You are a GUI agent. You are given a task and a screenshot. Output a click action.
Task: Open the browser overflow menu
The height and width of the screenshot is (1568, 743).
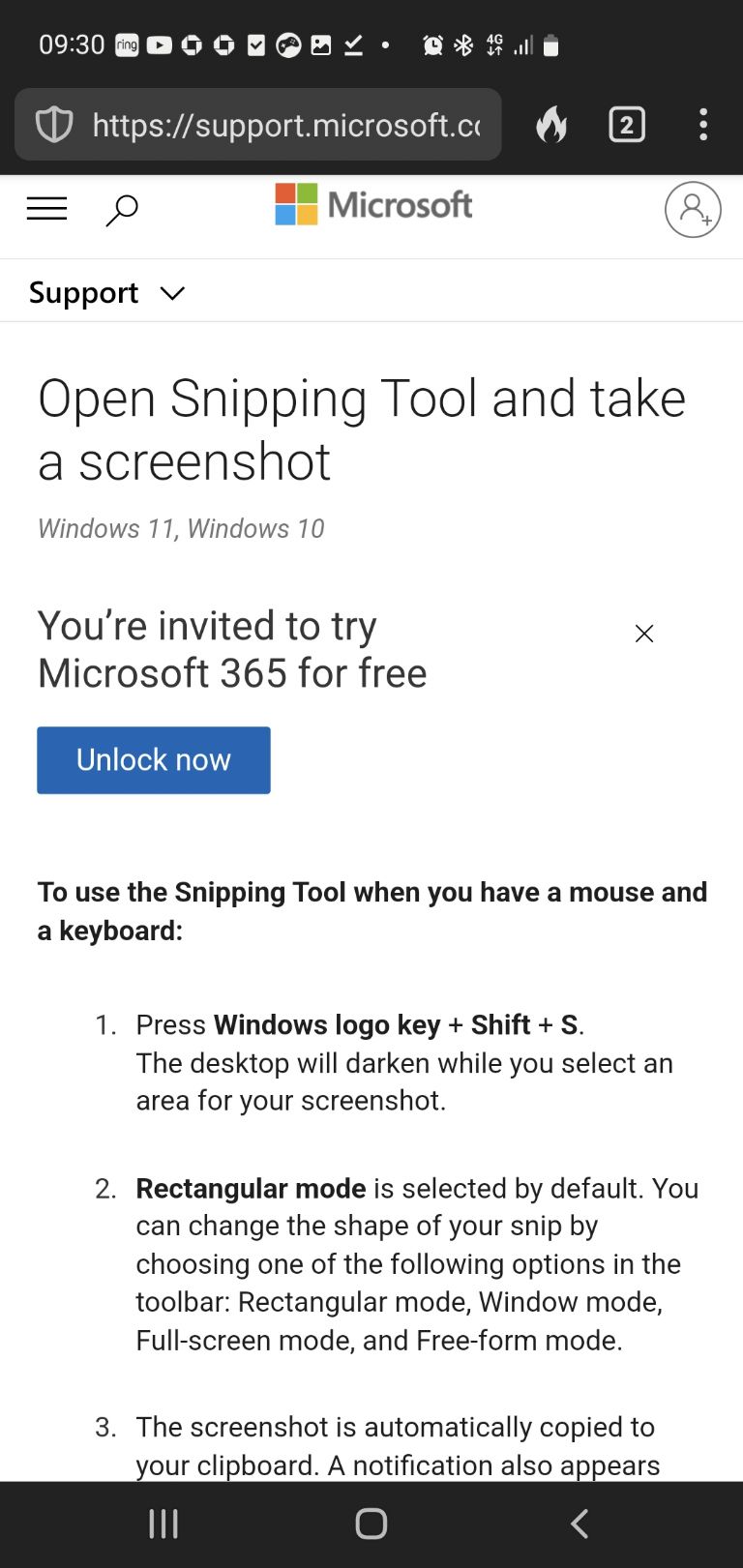[703, 125]
